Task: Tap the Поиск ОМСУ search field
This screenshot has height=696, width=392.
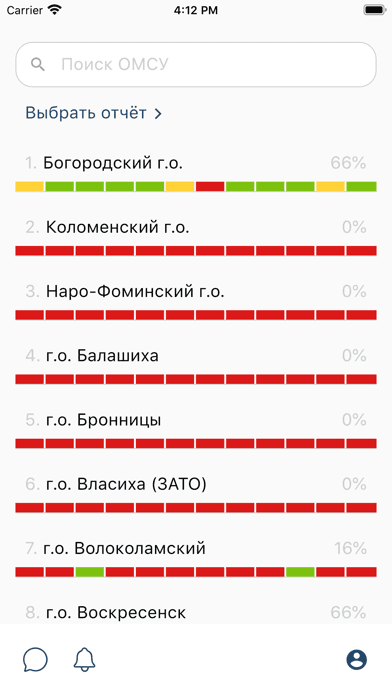Action: coord(196,65)
